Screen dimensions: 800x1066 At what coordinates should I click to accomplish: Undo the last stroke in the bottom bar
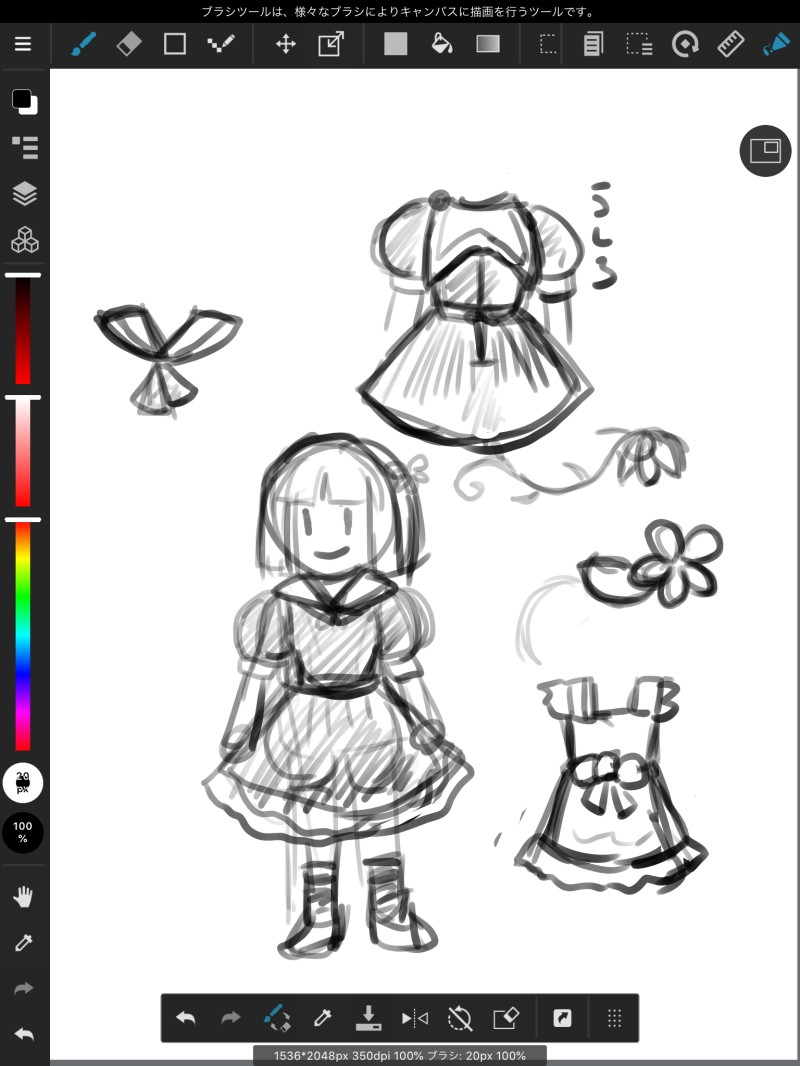click(x=186, y=1018)
